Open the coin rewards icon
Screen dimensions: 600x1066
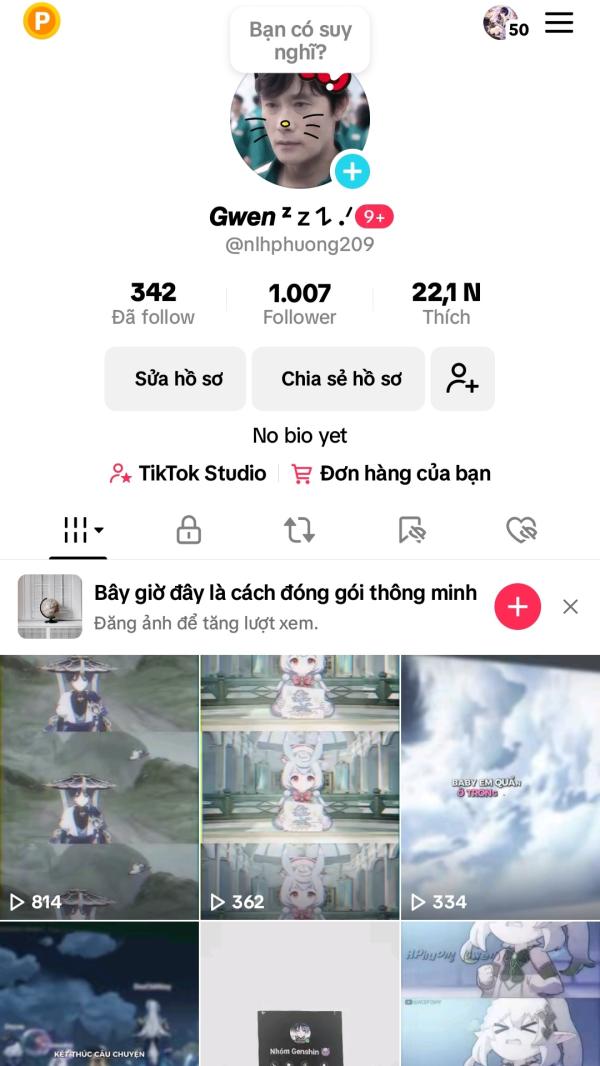pos(42,21)
